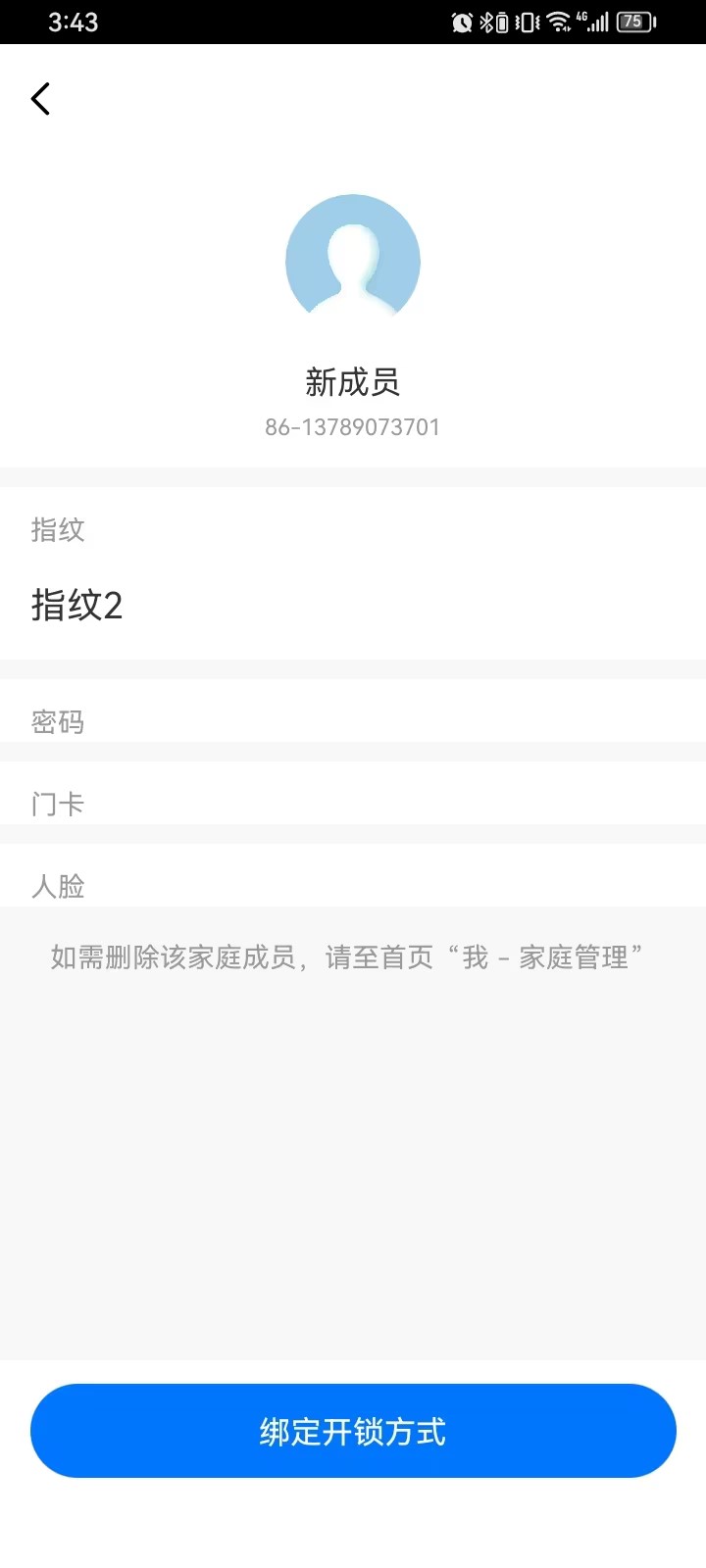This screenshot has width=706, height=1568.
Task: Tap the new member avatar
Action: (353, 261)
